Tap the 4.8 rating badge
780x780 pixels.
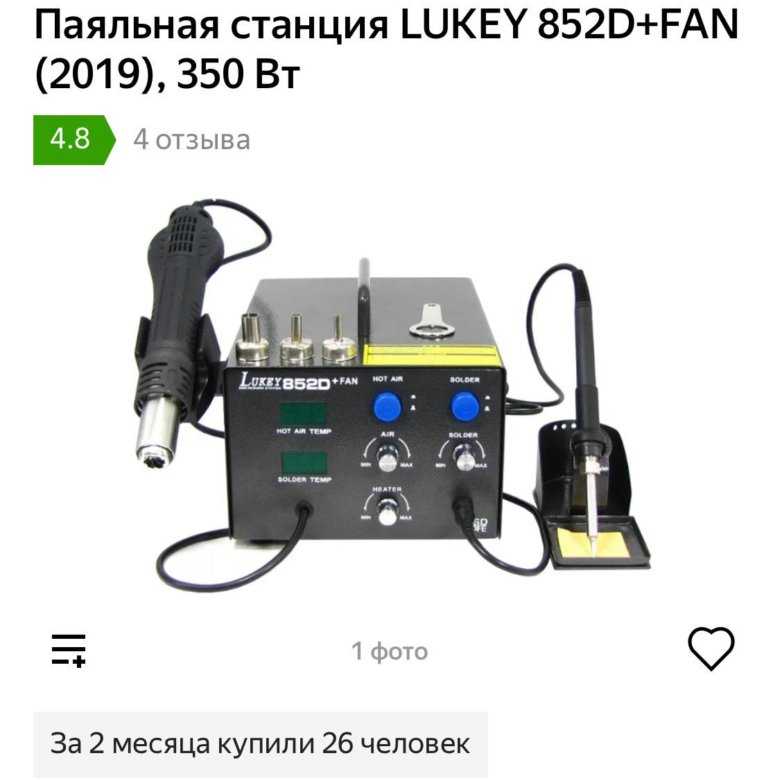click(71, 139)
